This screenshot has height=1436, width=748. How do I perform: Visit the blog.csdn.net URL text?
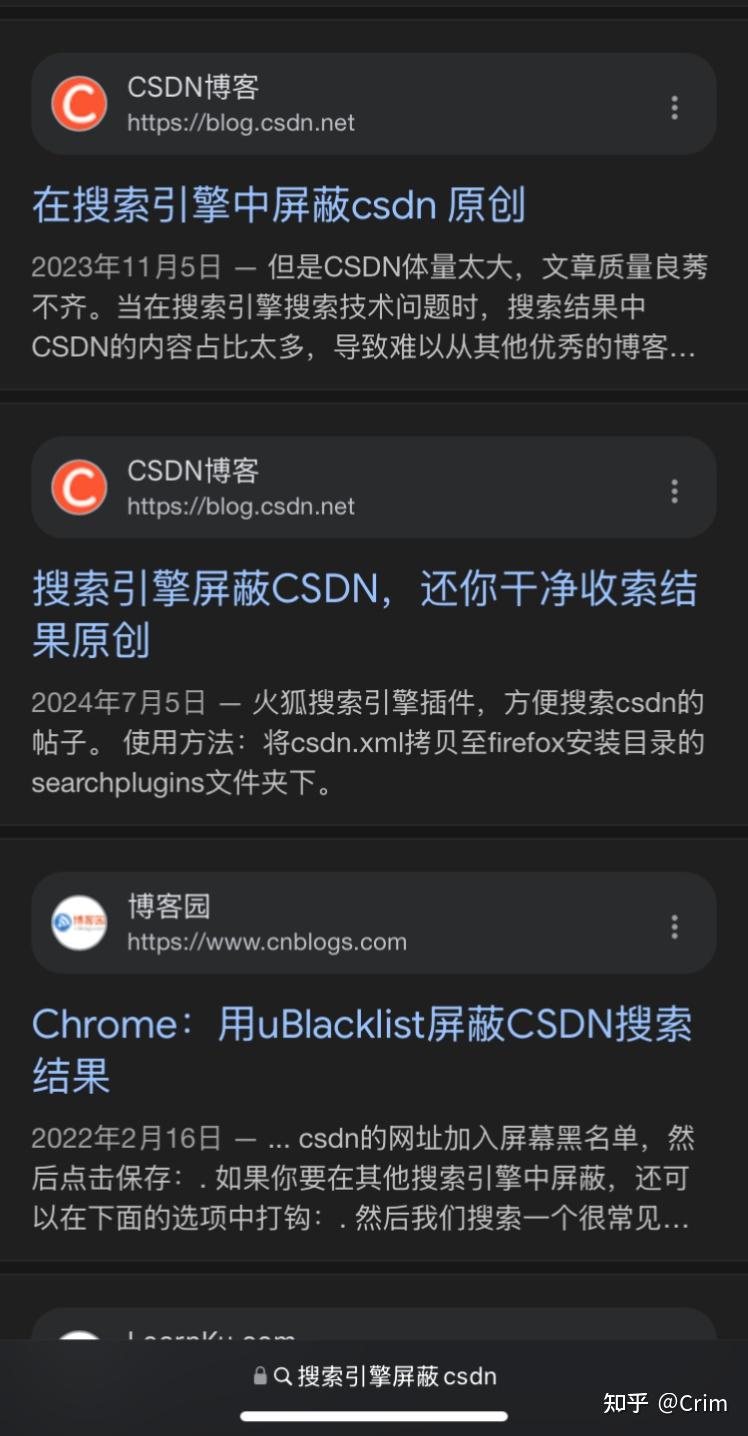pyautogui.click(x=241, y=123)
